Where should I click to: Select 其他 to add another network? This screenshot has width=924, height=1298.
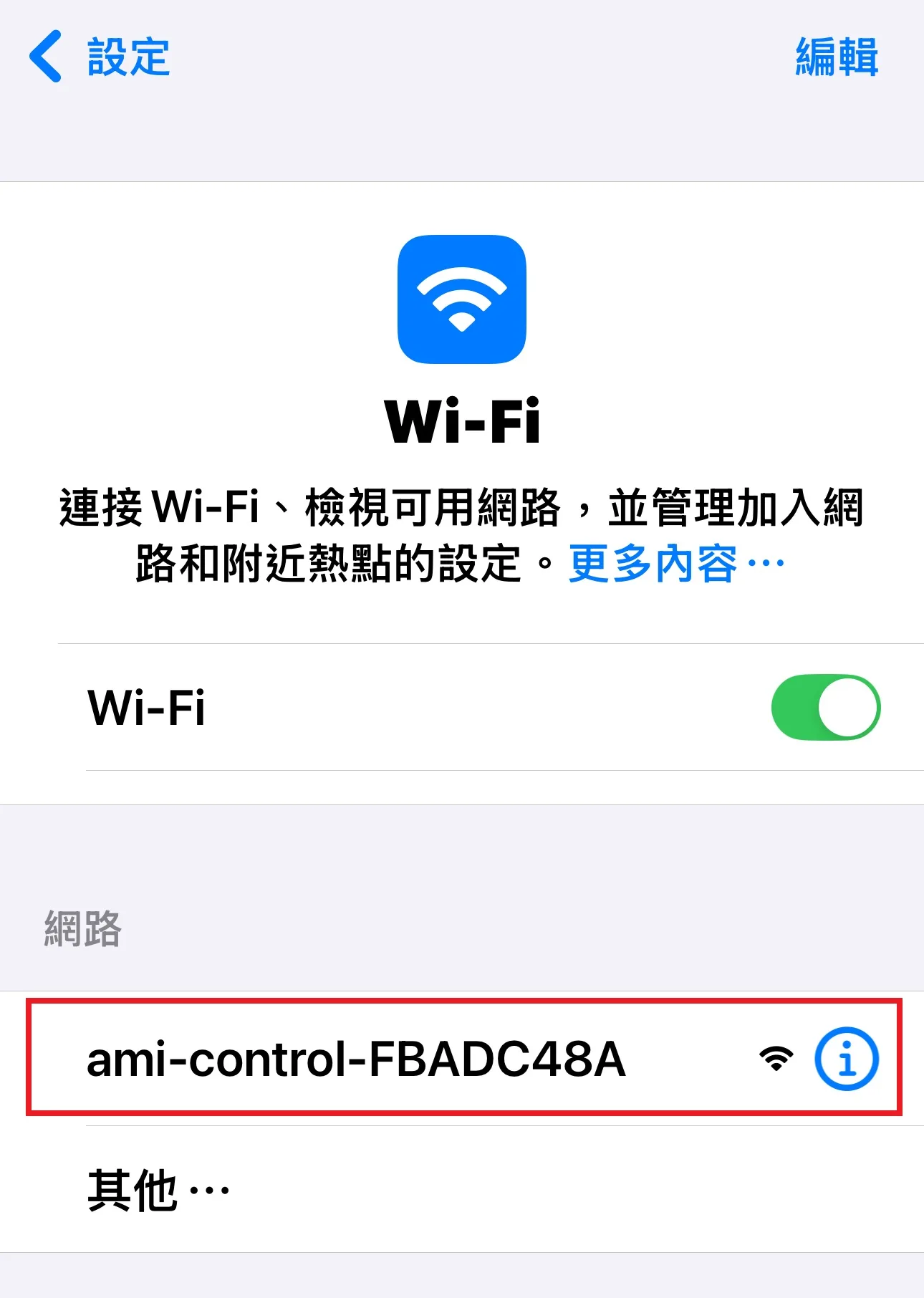coord(158,1190)
